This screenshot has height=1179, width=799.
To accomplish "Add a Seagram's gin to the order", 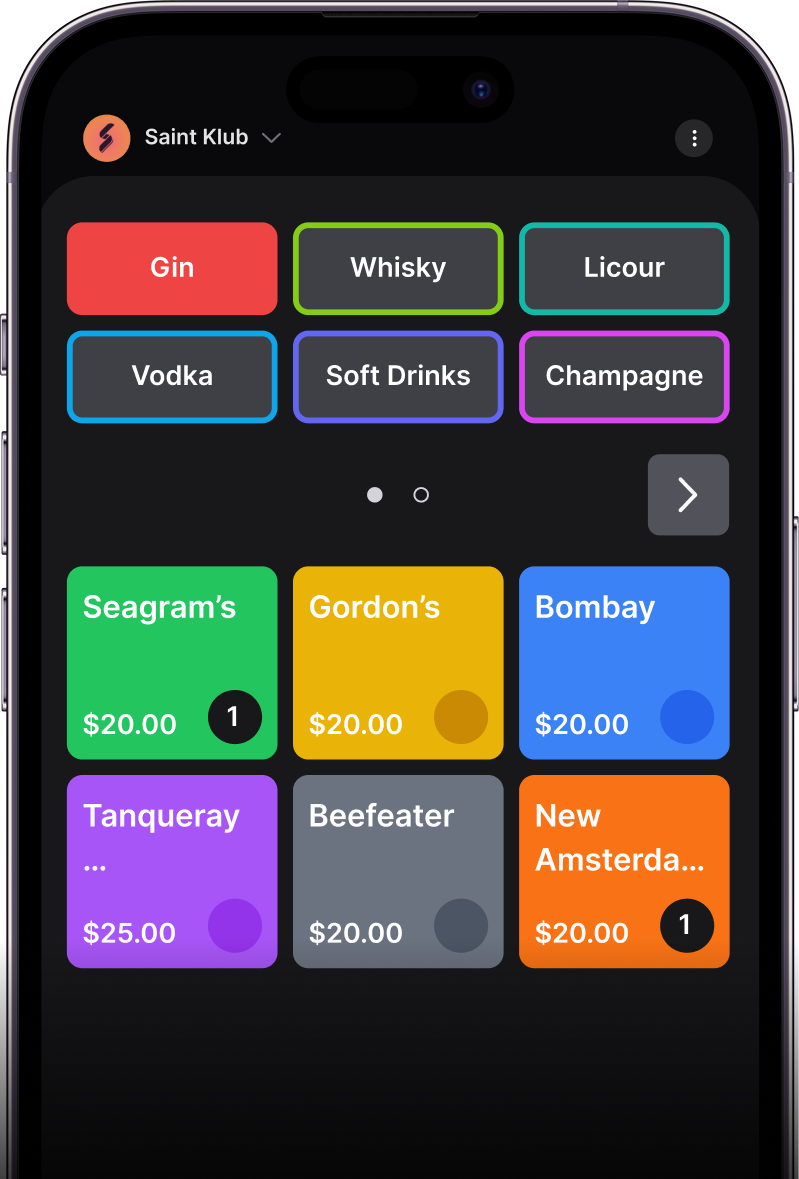I will pyautogui.click(x=172, y=662).
